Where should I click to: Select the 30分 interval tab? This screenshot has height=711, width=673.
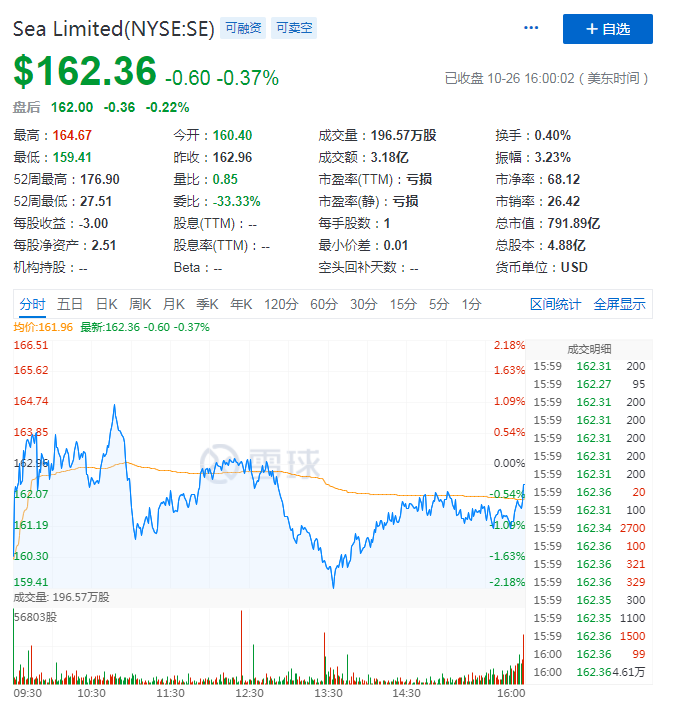(363, 304)
